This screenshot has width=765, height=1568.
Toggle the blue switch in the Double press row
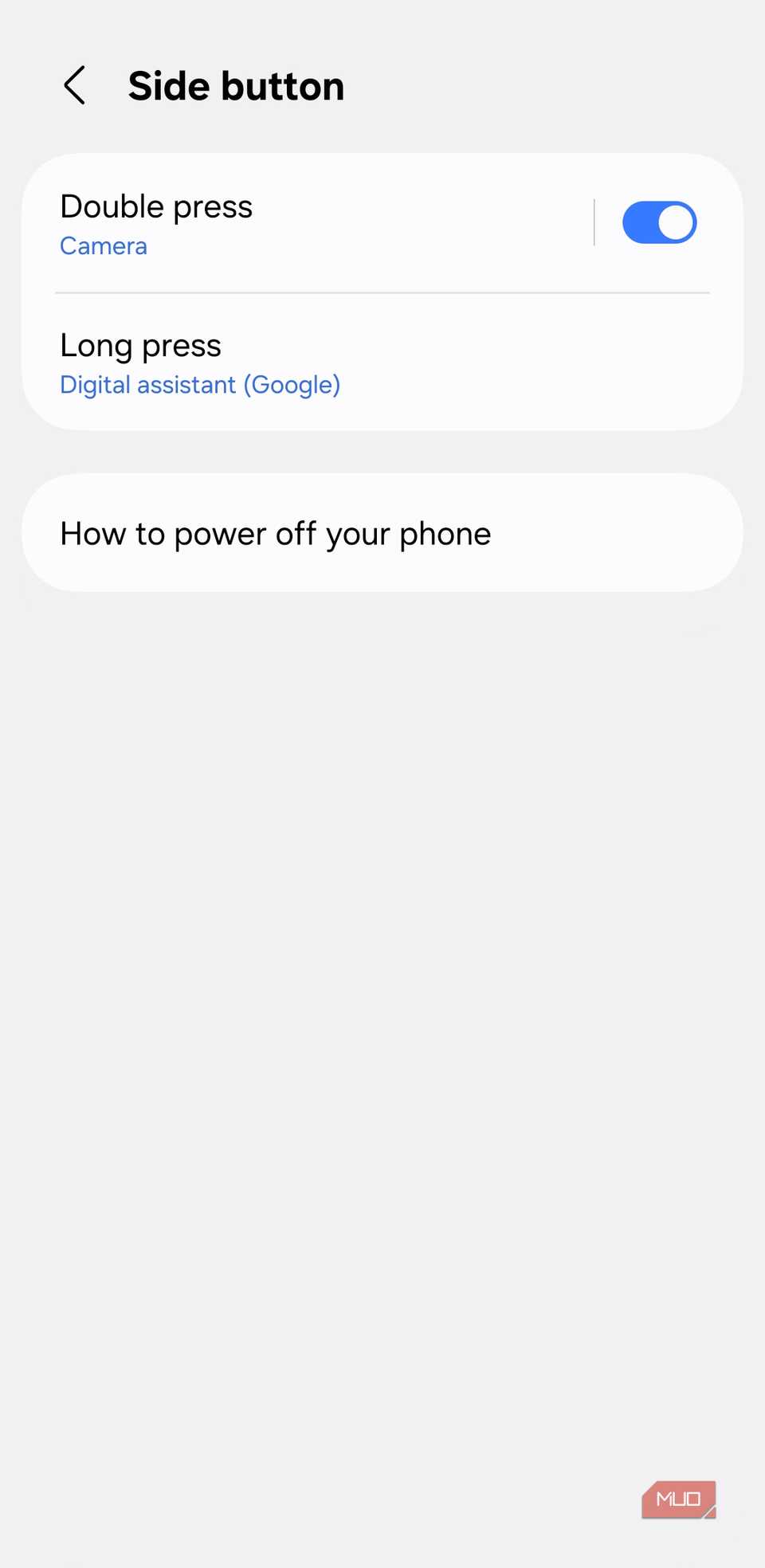[x=659, y=222]
